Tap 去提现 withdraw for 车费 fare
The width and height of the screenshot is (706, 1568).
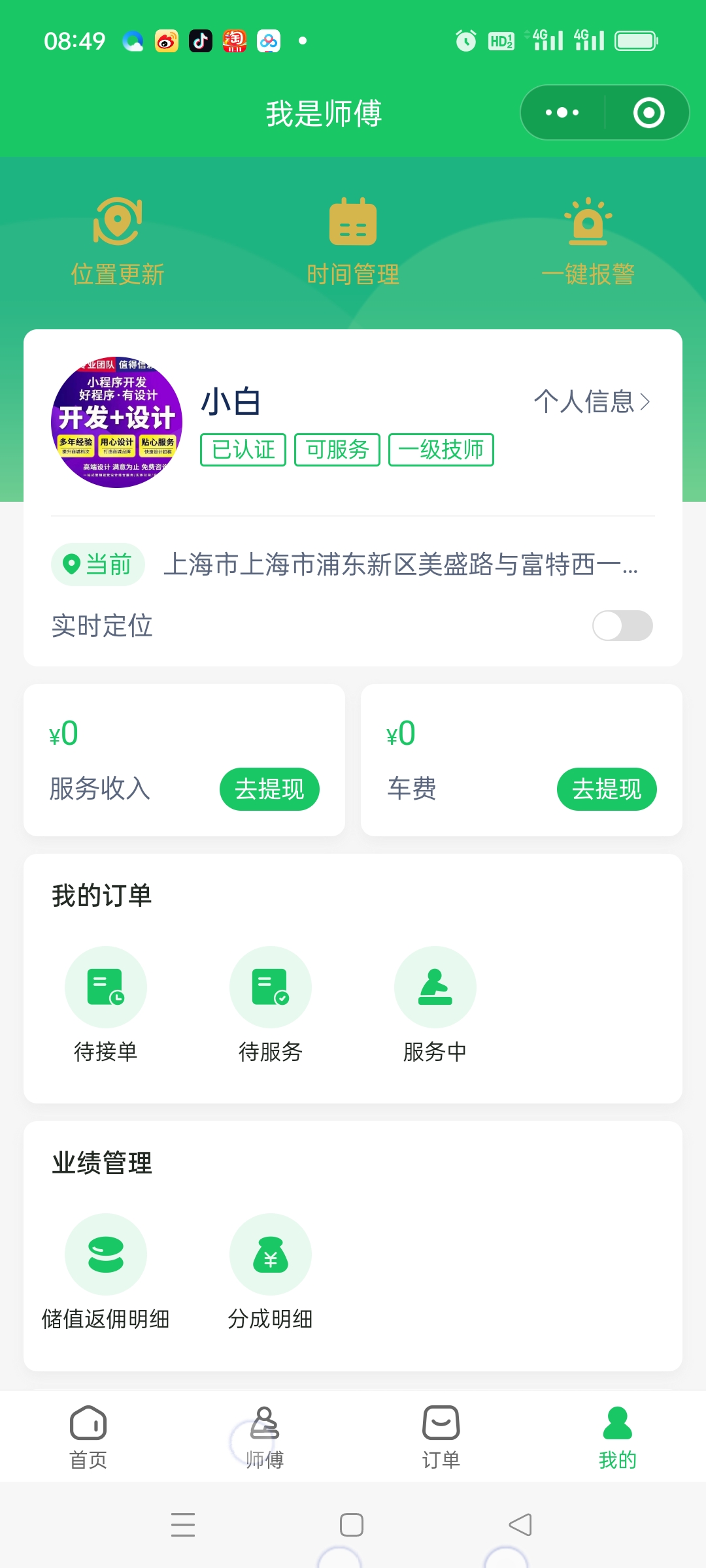coord(607,789)
